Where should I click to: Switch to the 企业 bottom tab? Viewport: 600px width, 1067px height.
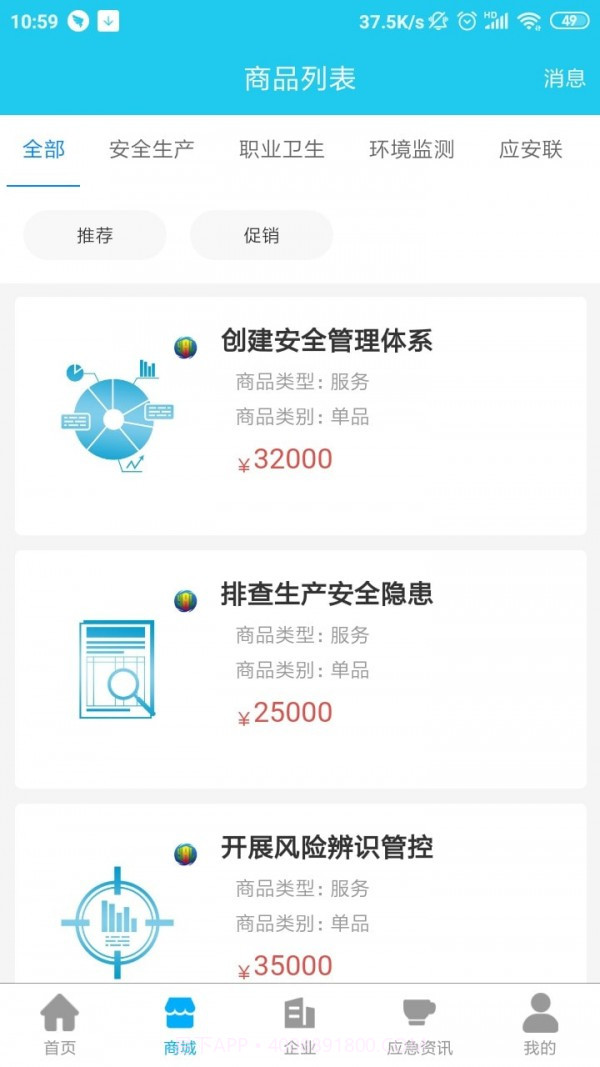[300, 1026]
